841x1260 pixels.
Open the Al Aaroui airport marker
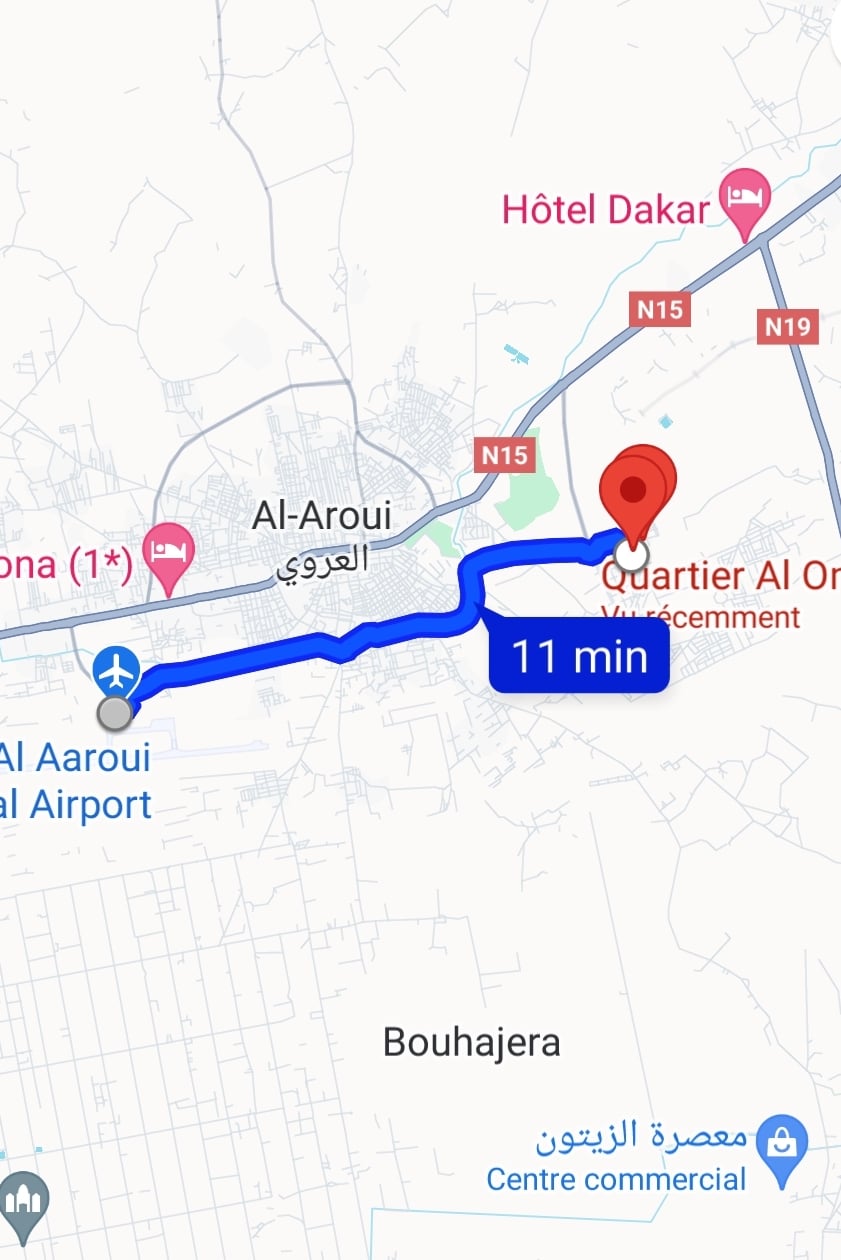coord(118,671)
